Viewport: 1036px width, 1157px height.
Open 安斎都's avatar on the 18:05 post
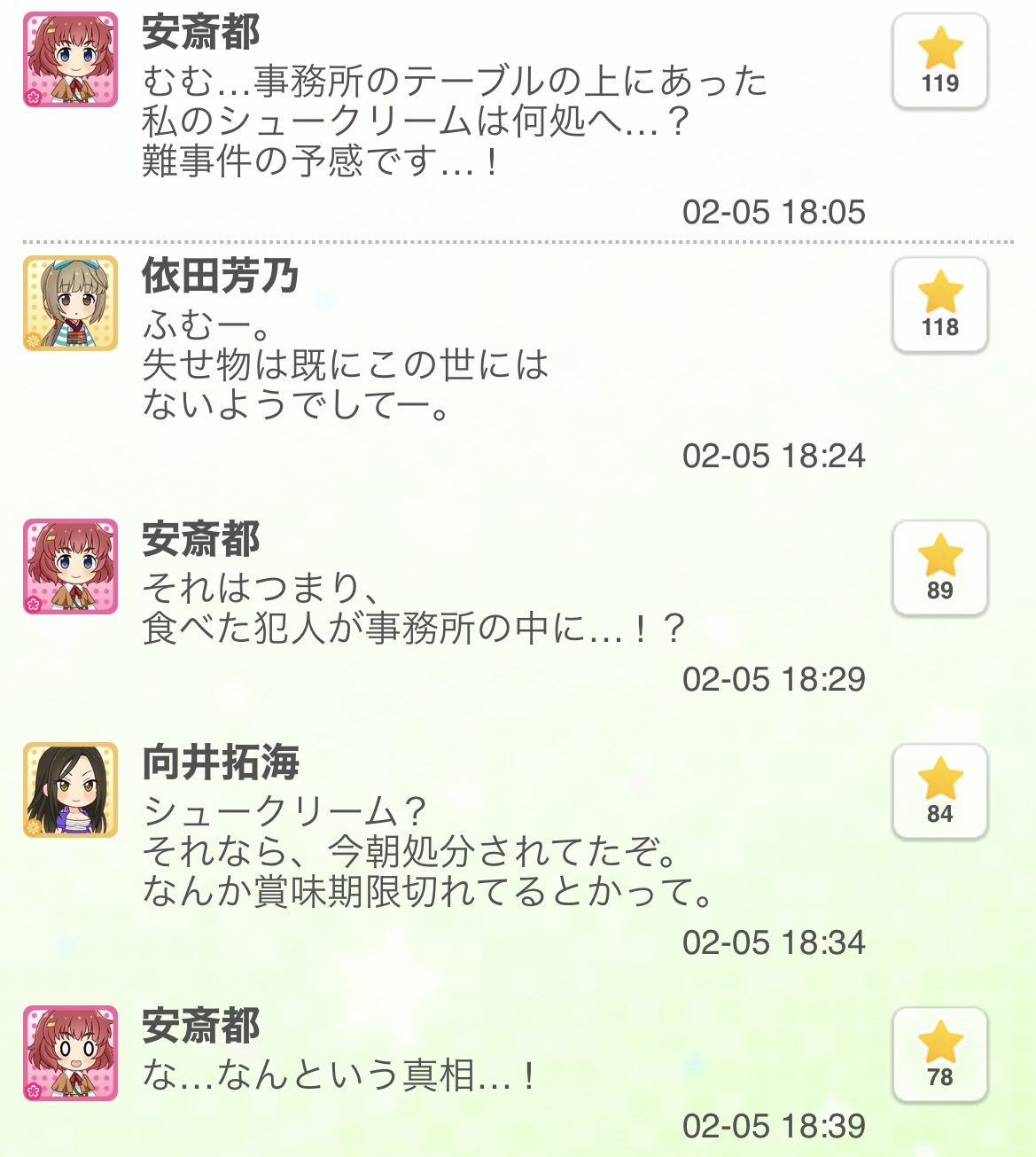(71, 59)
